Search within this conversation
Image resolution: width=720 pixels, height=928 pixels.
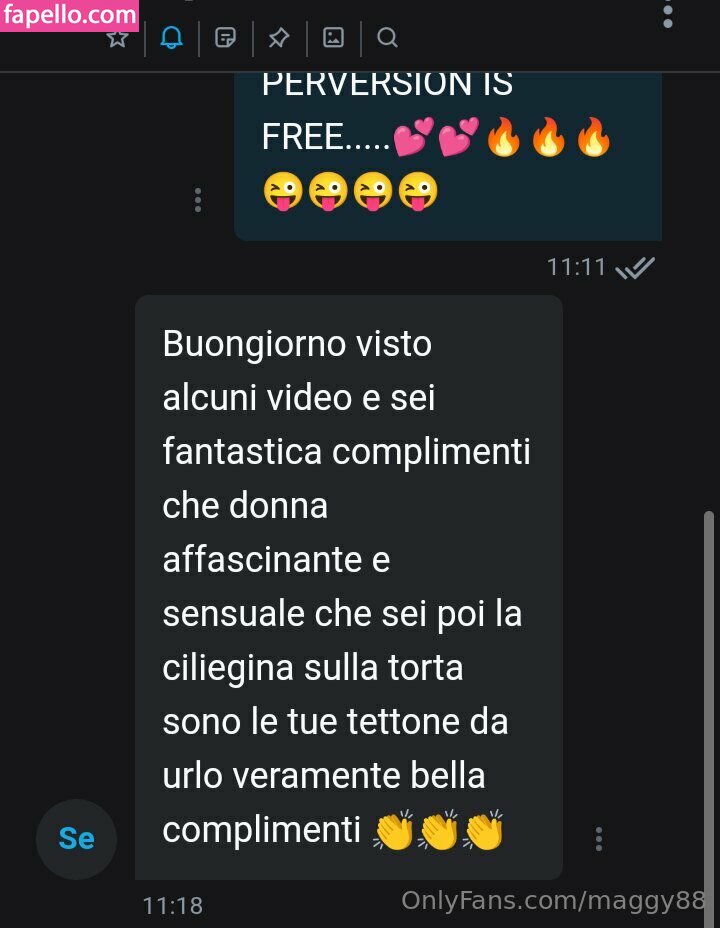click(x=388, y=38)
